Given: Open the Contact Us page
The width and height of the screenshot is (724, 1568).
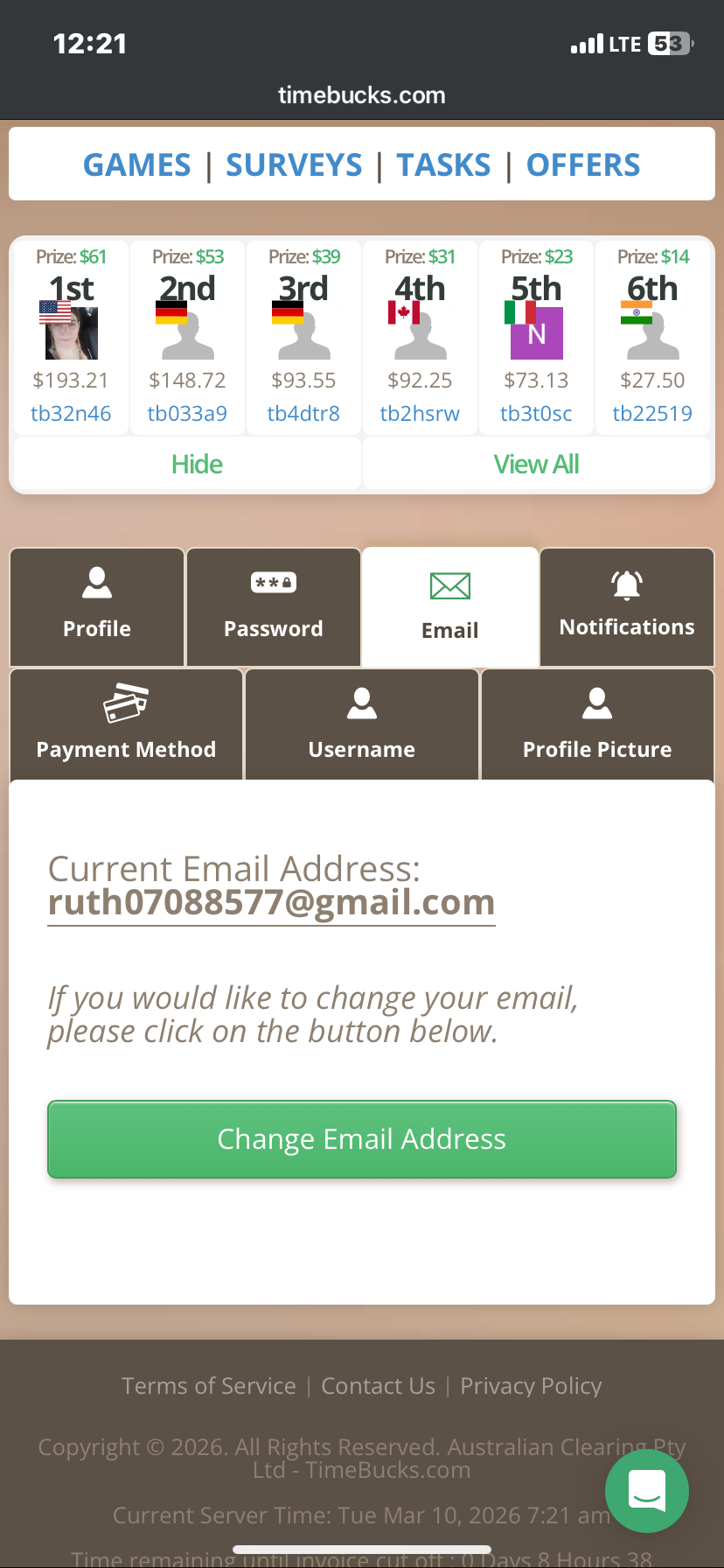Looking at the screenshot, I should click(x=378, y=1386).
